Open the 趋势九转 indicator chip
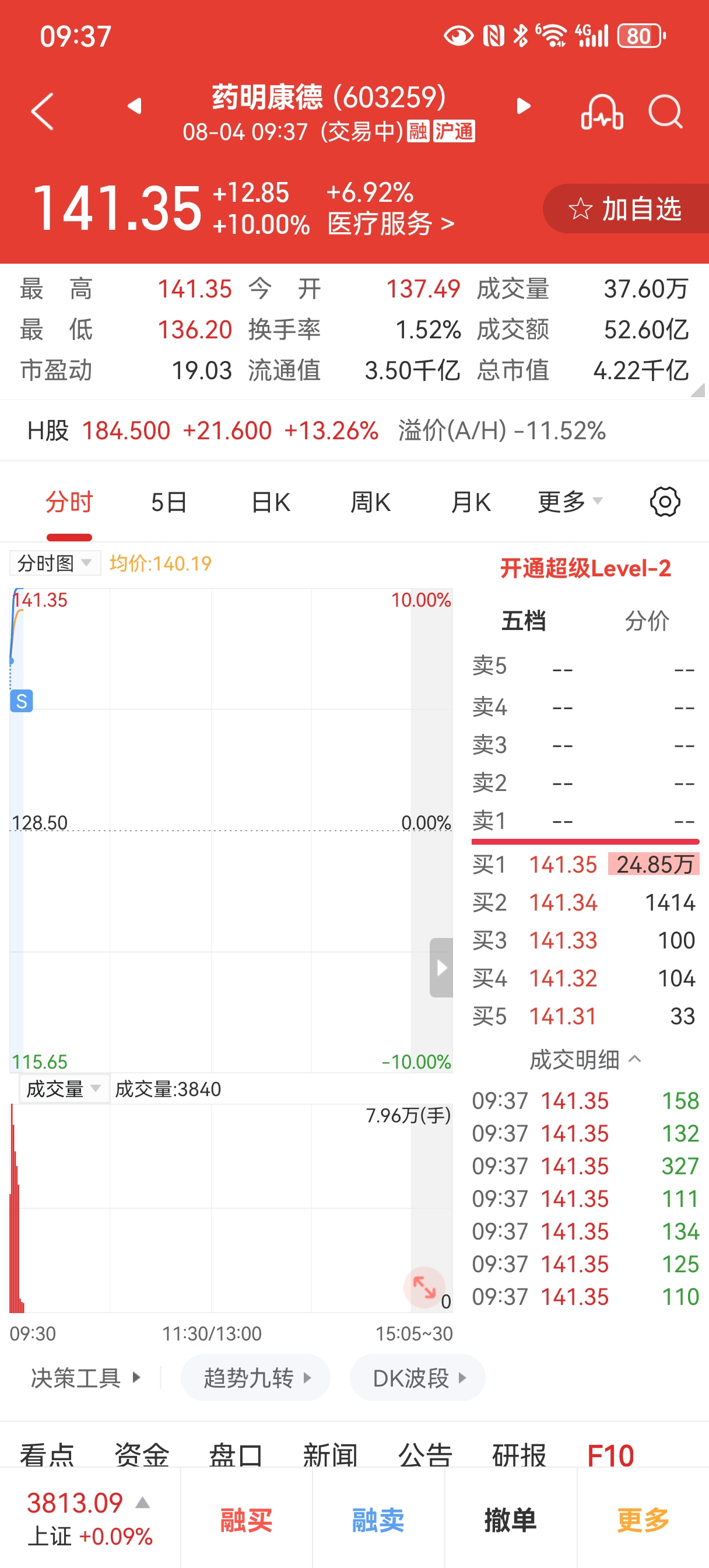 pyautogui.click(x=255, y=1377)
